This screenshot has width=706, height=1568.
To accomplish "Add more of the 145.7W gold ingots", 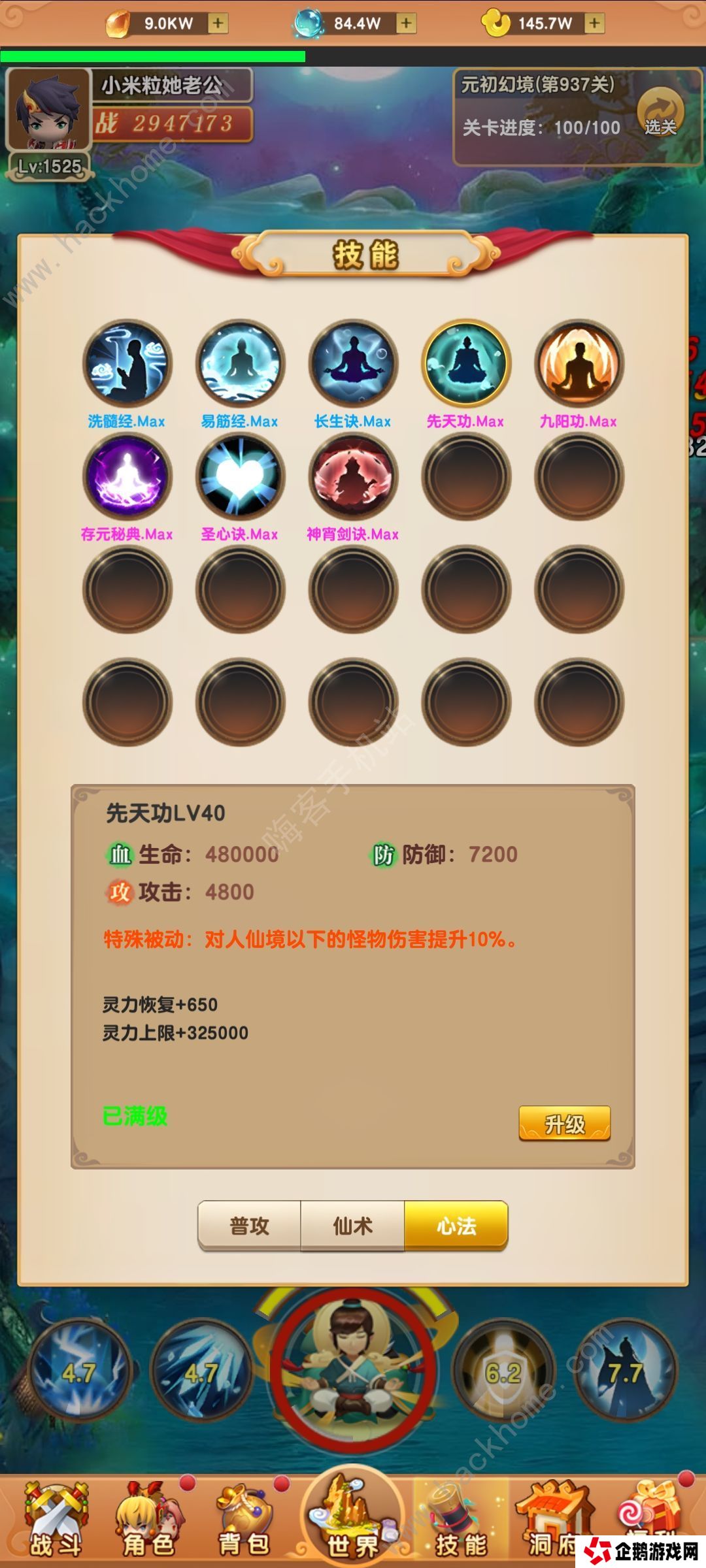I will pos(594,24).
